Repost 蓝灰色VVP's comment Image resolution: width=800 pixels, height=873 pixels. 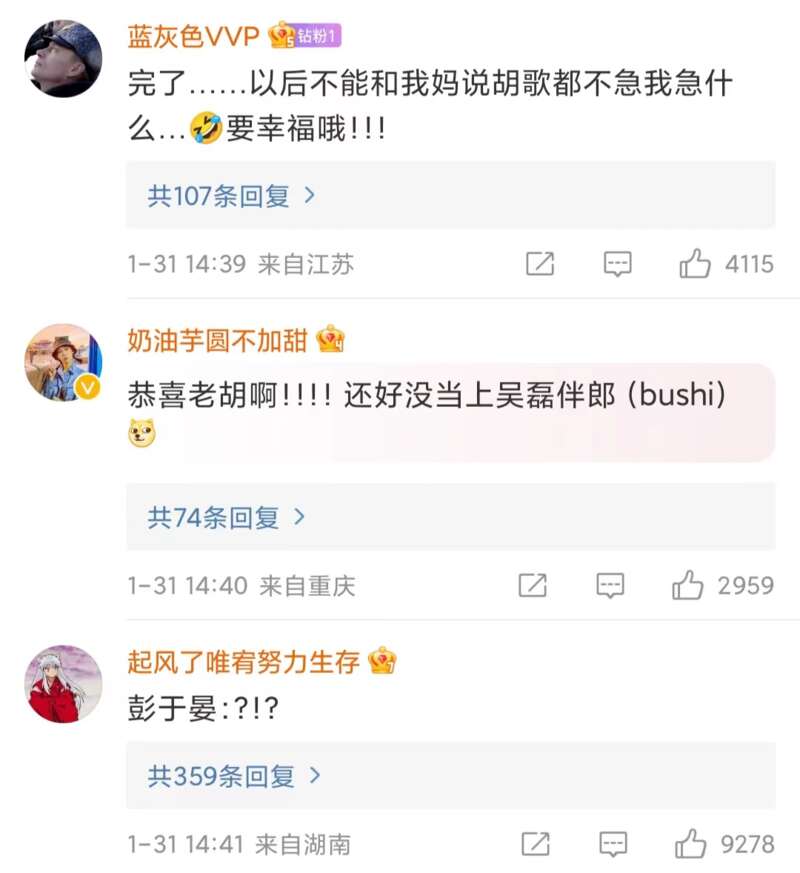[540, 264]
